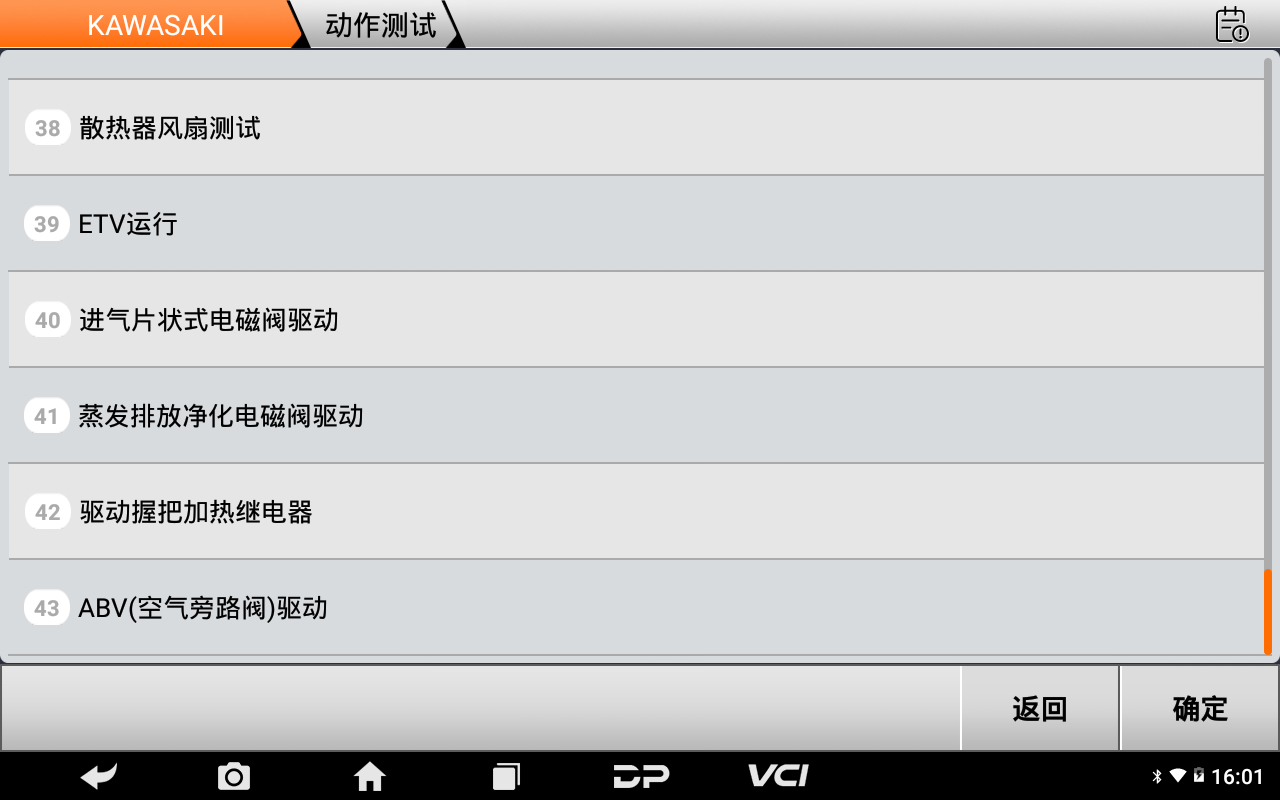Go to the KAWASAKI breadcrumb
The width and height of the screenshot is (1280, 800).
click(155, 25)
